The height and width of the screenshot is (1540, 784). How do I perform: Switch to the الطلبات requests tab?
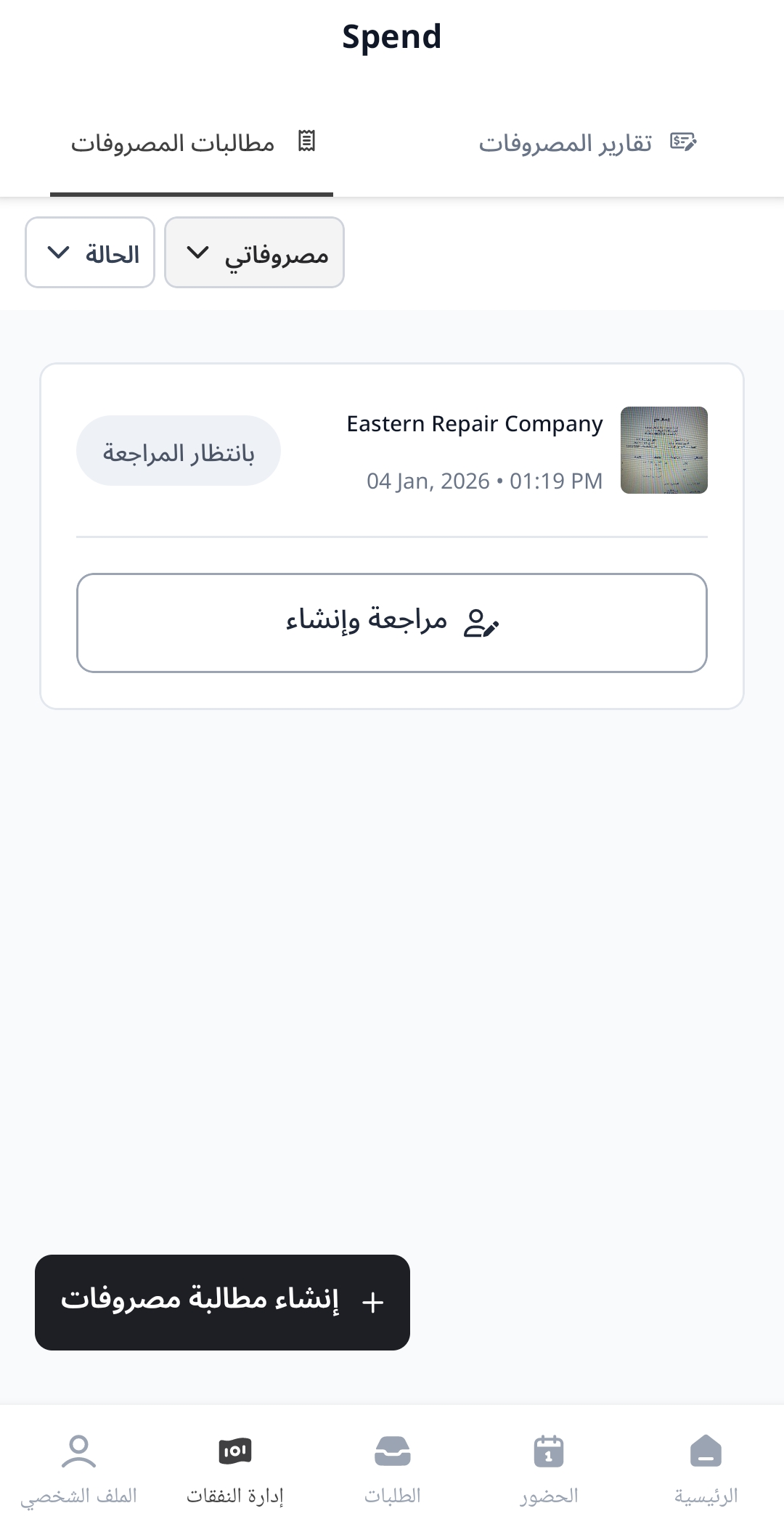click(x=392, y=1467)
